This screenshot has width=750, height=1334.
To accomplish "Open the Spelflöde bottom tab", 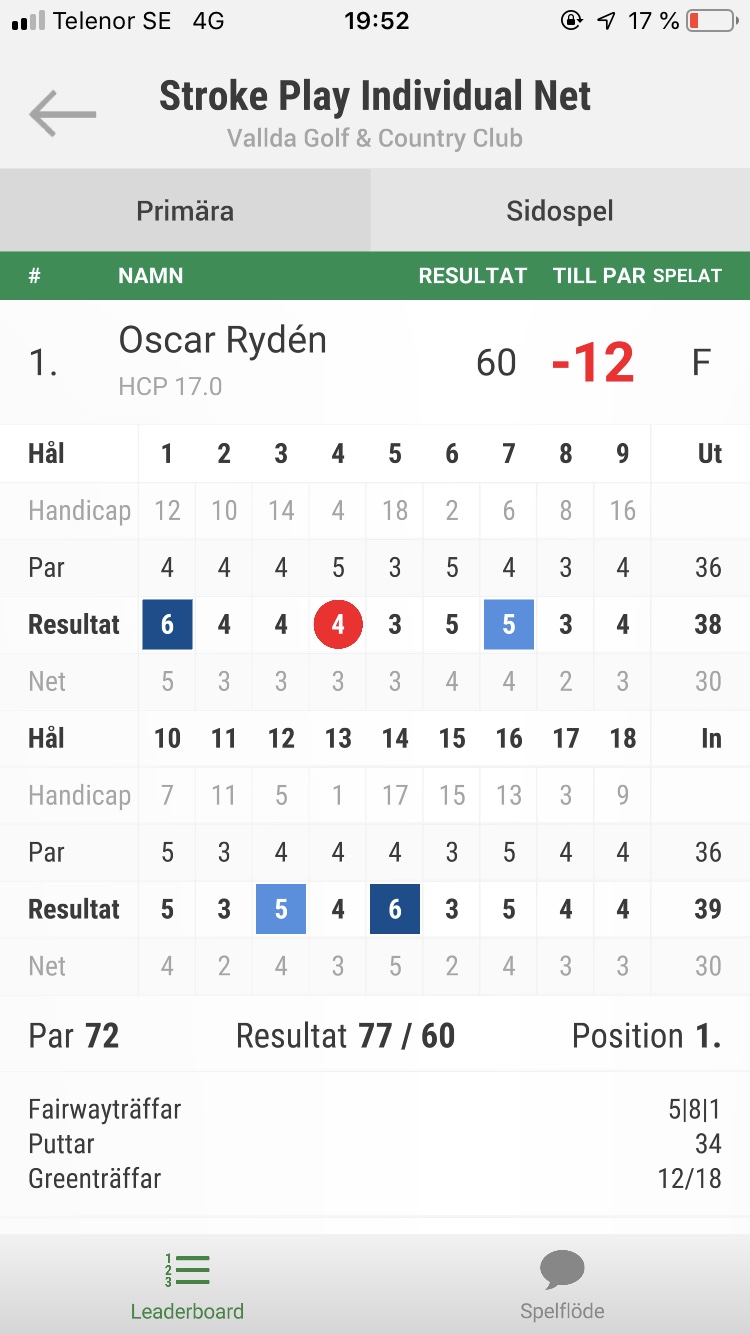I will (562, 1285).
